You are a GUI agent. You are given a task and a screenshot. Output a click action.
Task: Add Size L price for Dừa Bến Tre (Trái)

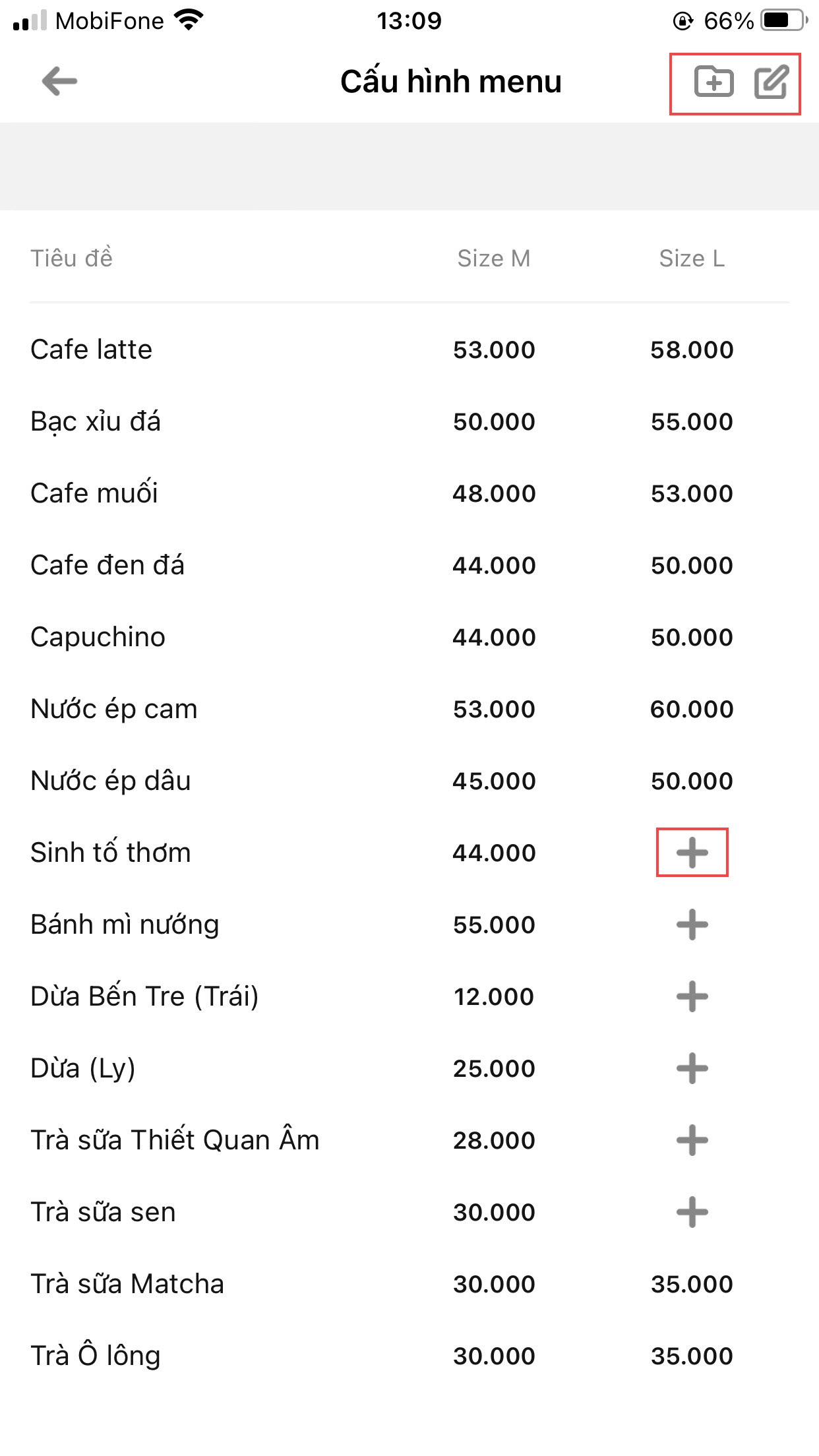coord(692,996)
